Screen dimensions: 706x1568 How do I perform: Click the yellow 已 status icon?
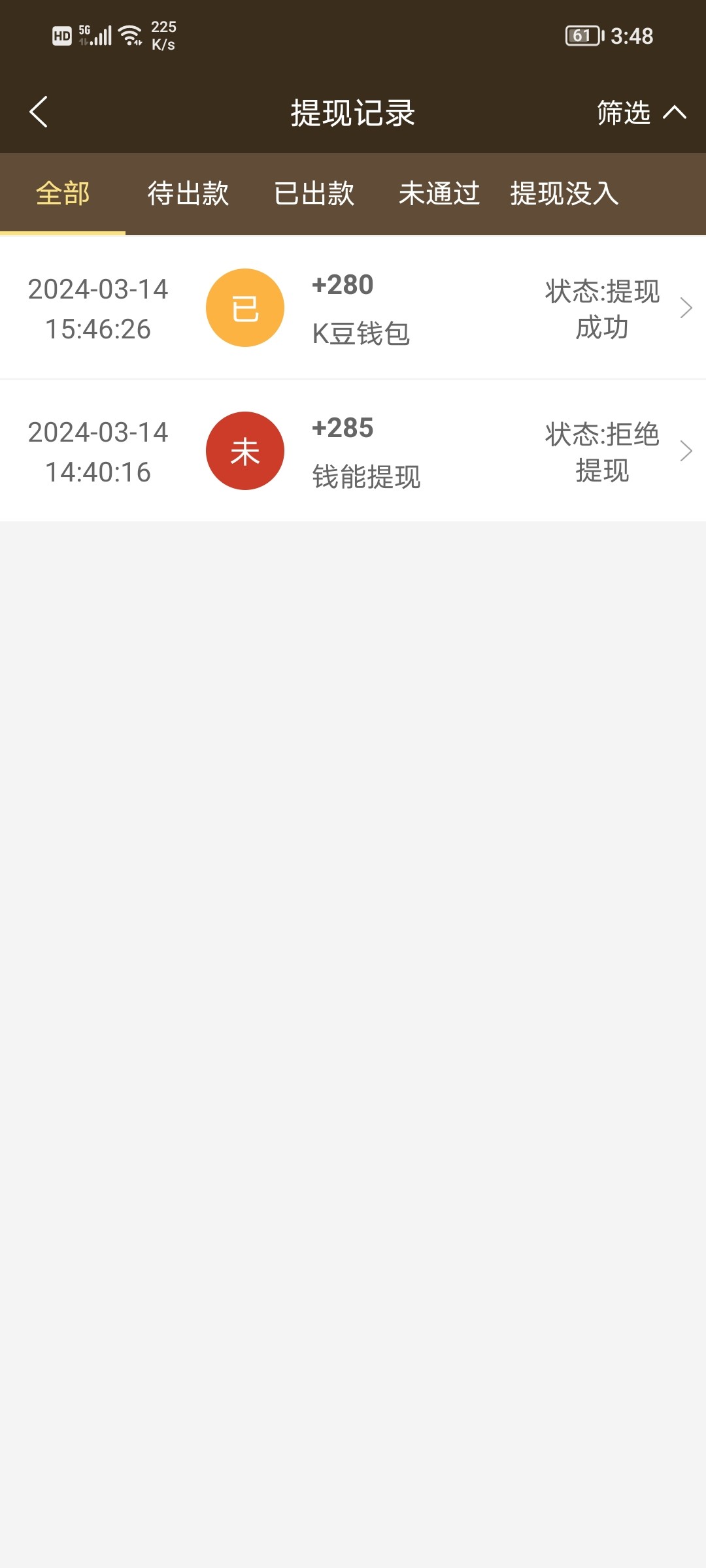pos(244,307)
